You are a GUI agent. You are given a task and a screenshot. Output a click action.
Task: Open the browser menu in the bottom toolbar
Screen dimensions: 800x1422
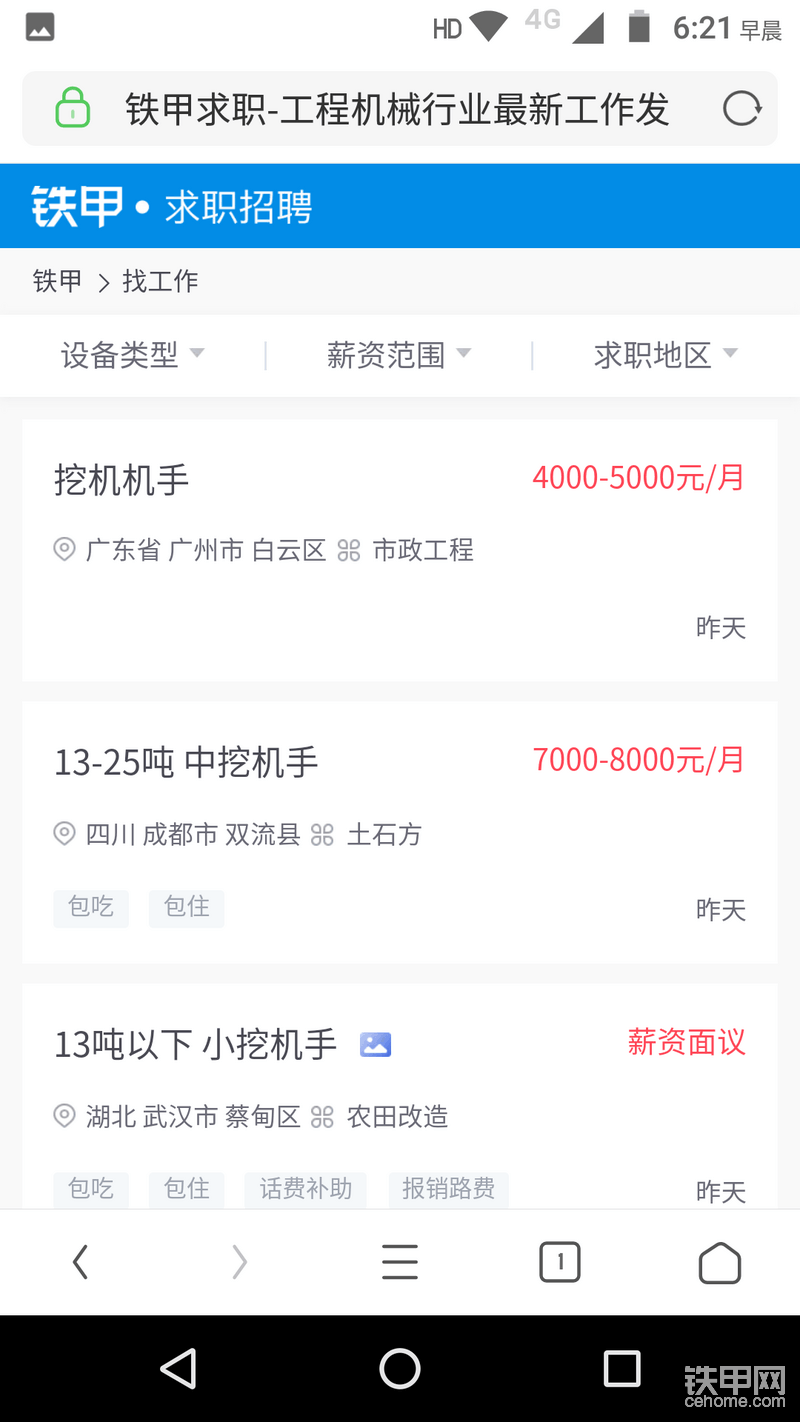click(x=400, y=1263)
